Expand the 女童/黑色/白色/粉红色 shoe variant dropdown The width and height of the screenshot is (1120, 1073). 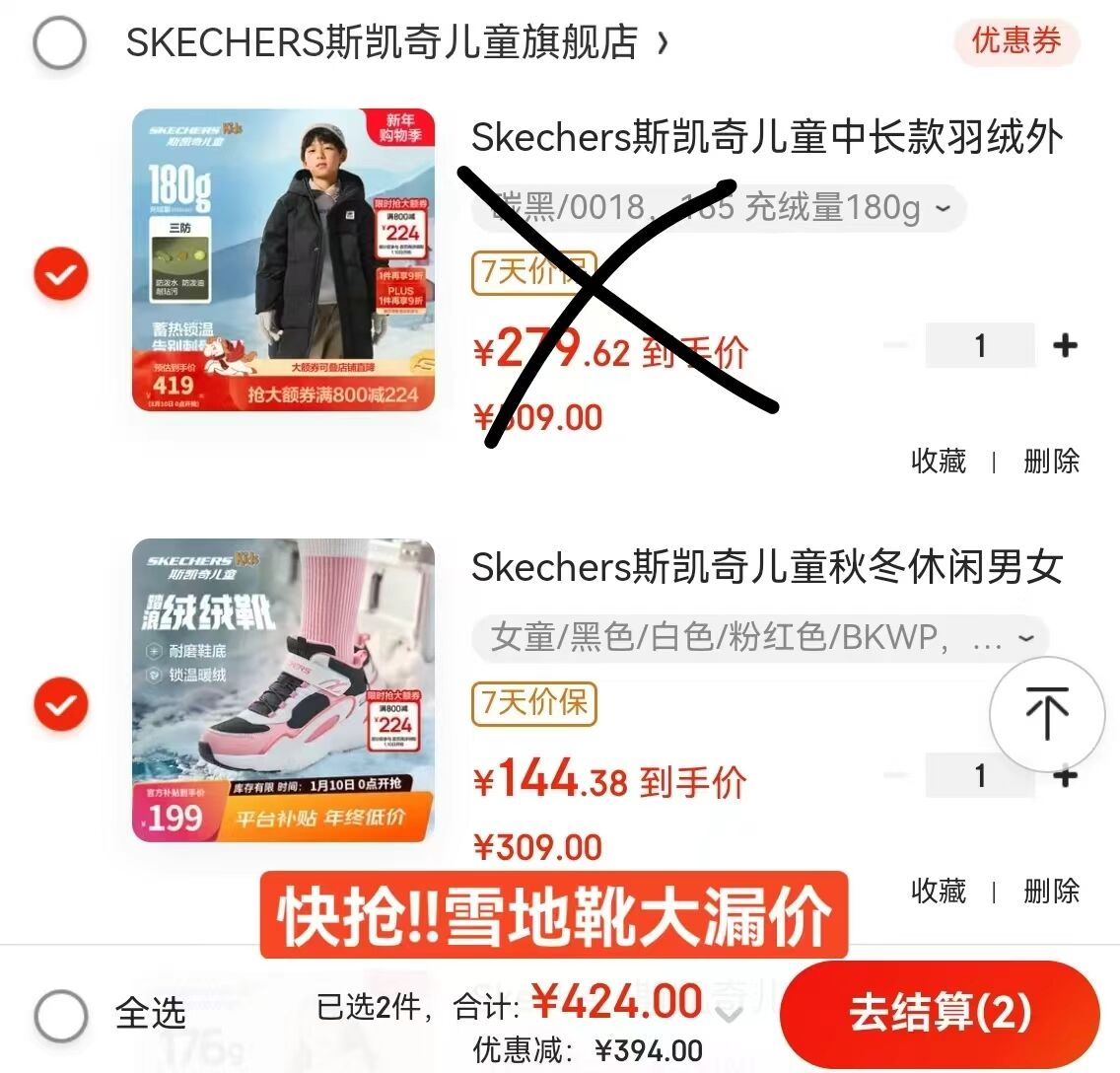(x=760, y=638)
